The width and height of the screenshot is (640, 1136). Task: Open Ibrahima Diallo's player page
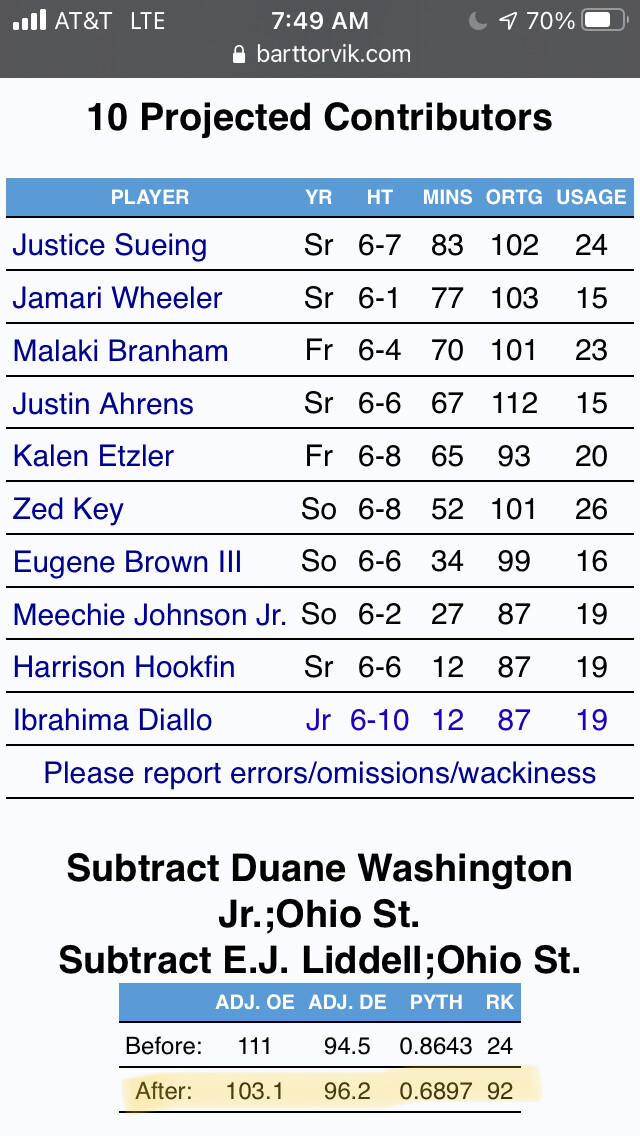113,720
